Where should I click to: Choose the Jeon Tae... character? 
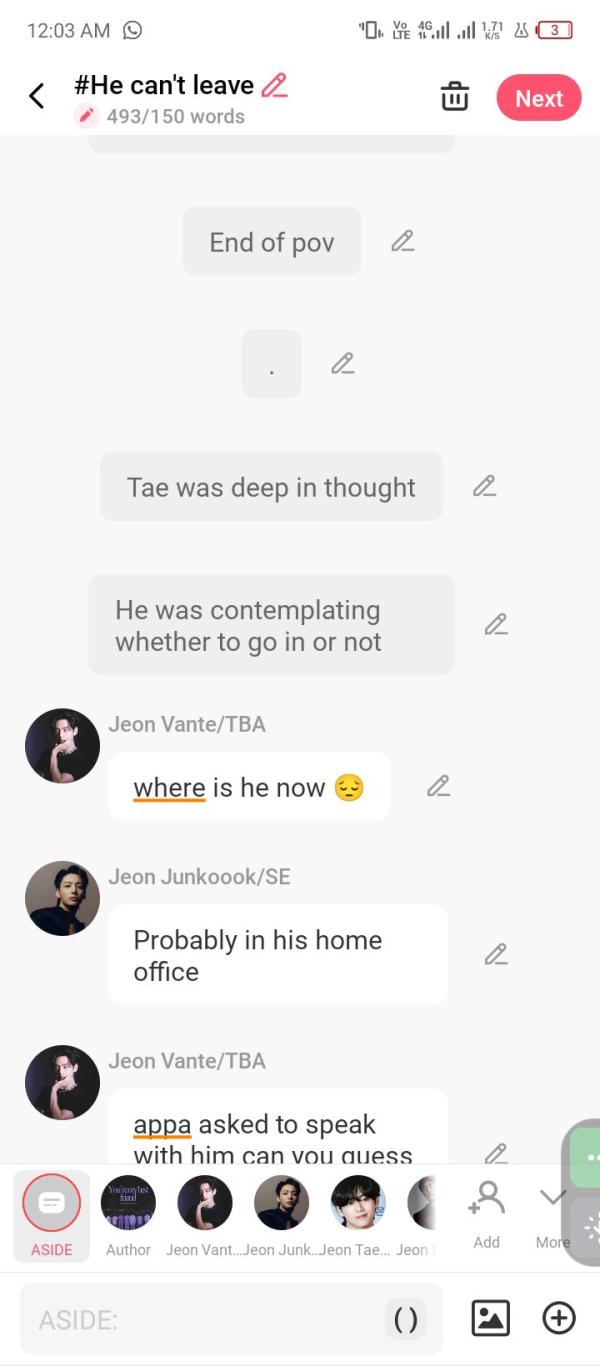(x=358, y=1214)
